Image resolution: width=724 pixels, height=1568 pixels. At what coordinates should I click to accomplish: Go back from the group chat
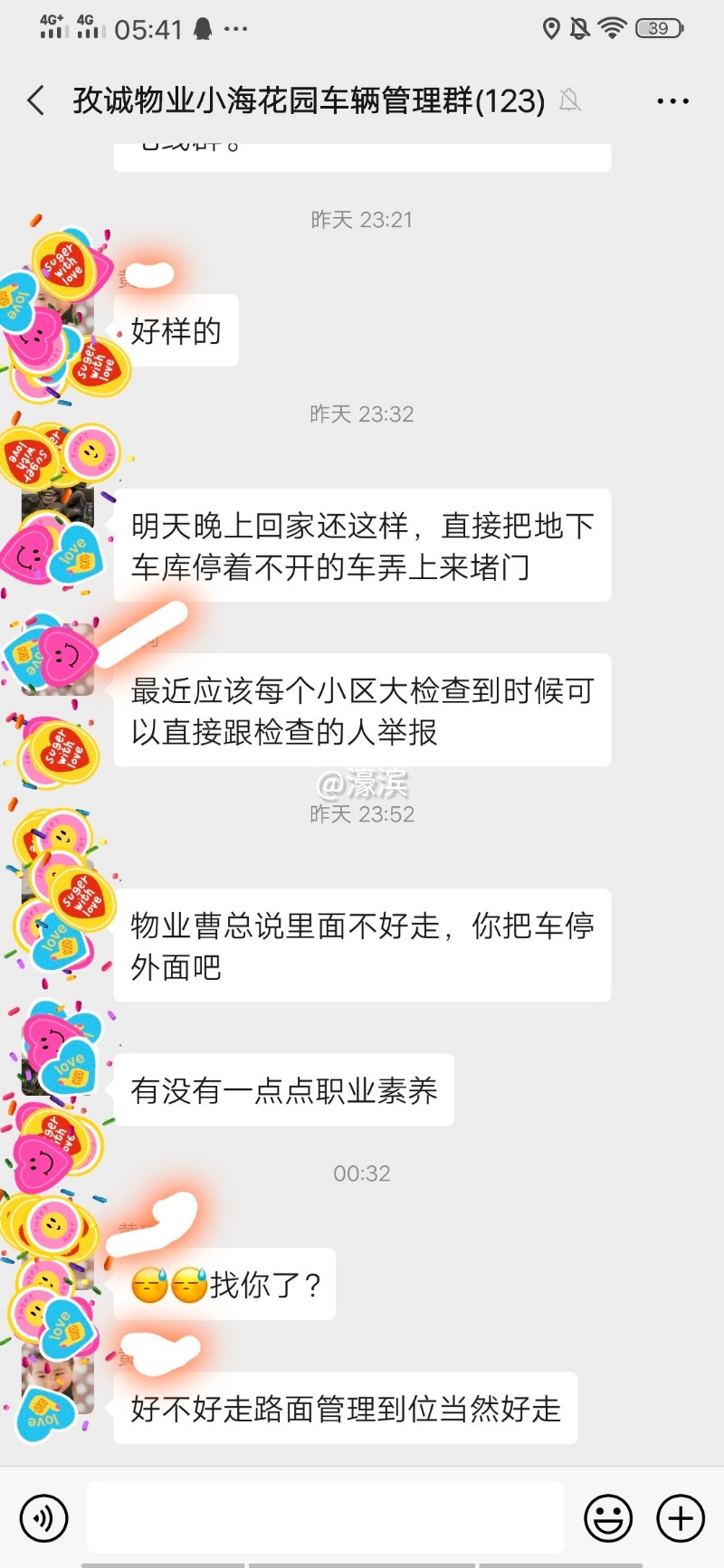36,100
